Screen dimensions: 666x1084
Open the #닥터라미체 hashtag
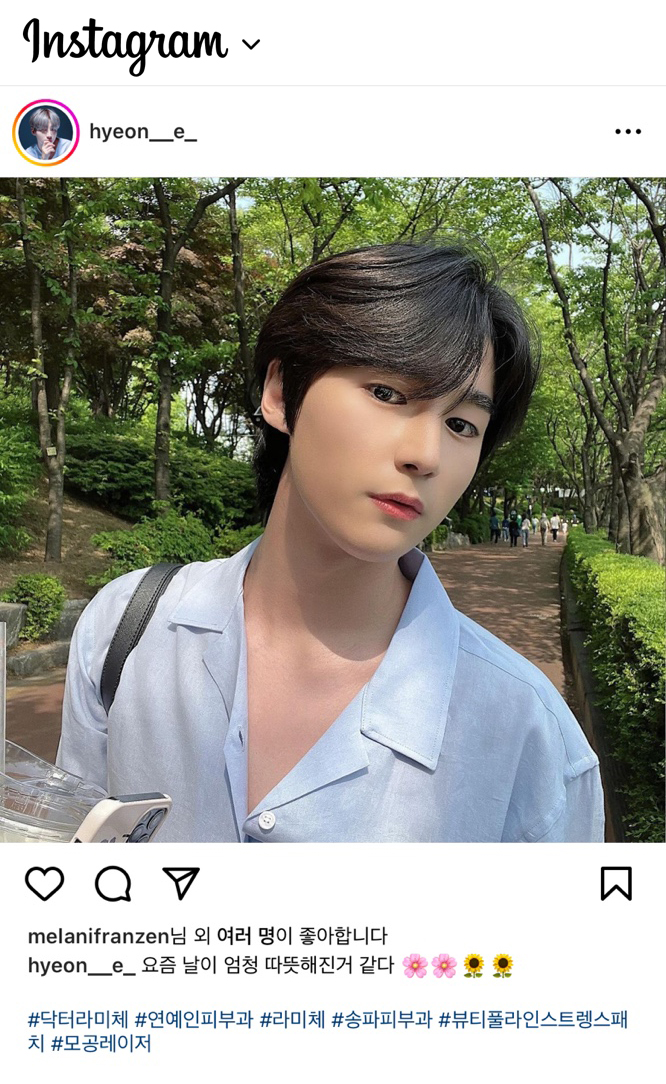tap(78, 1020)
